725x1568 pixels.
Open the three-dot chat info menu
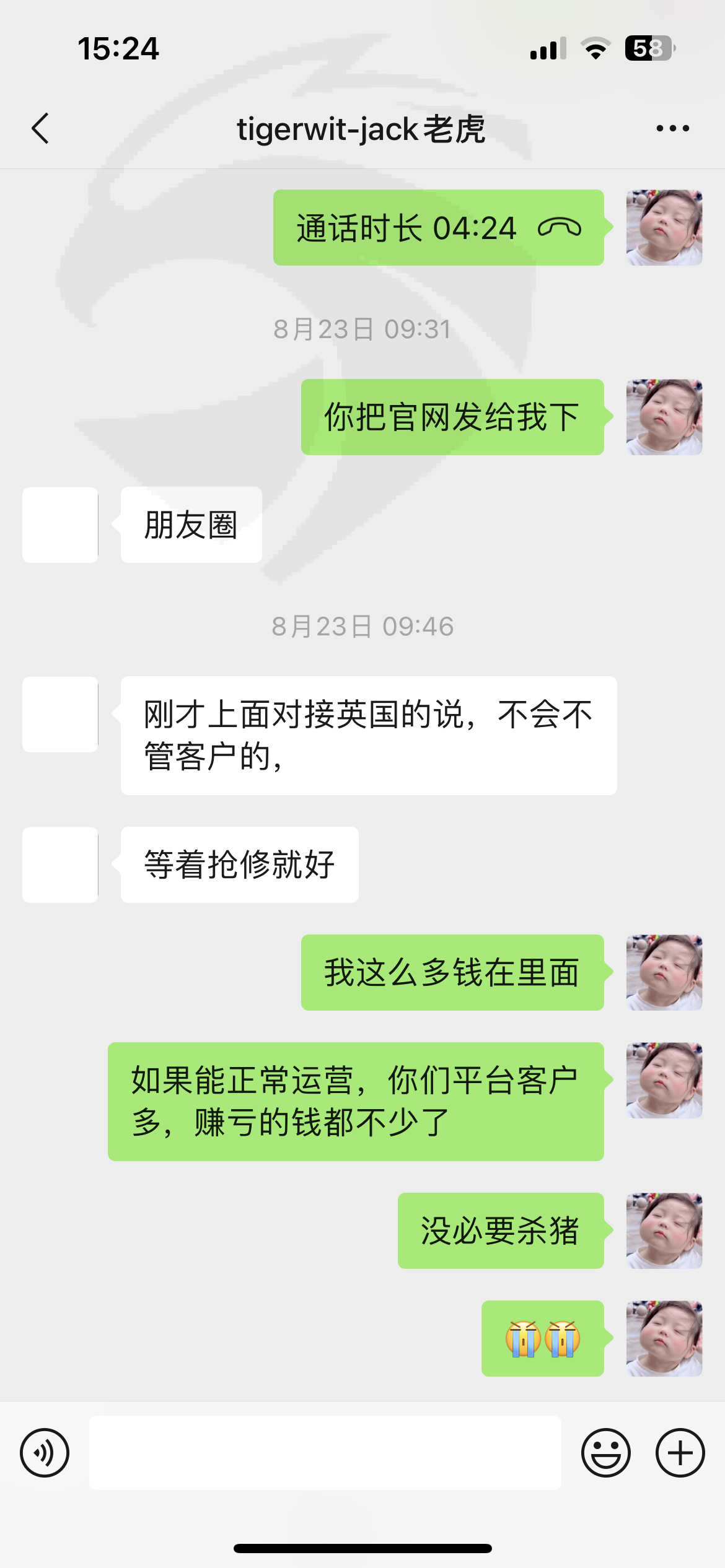(x=672, y=128)
